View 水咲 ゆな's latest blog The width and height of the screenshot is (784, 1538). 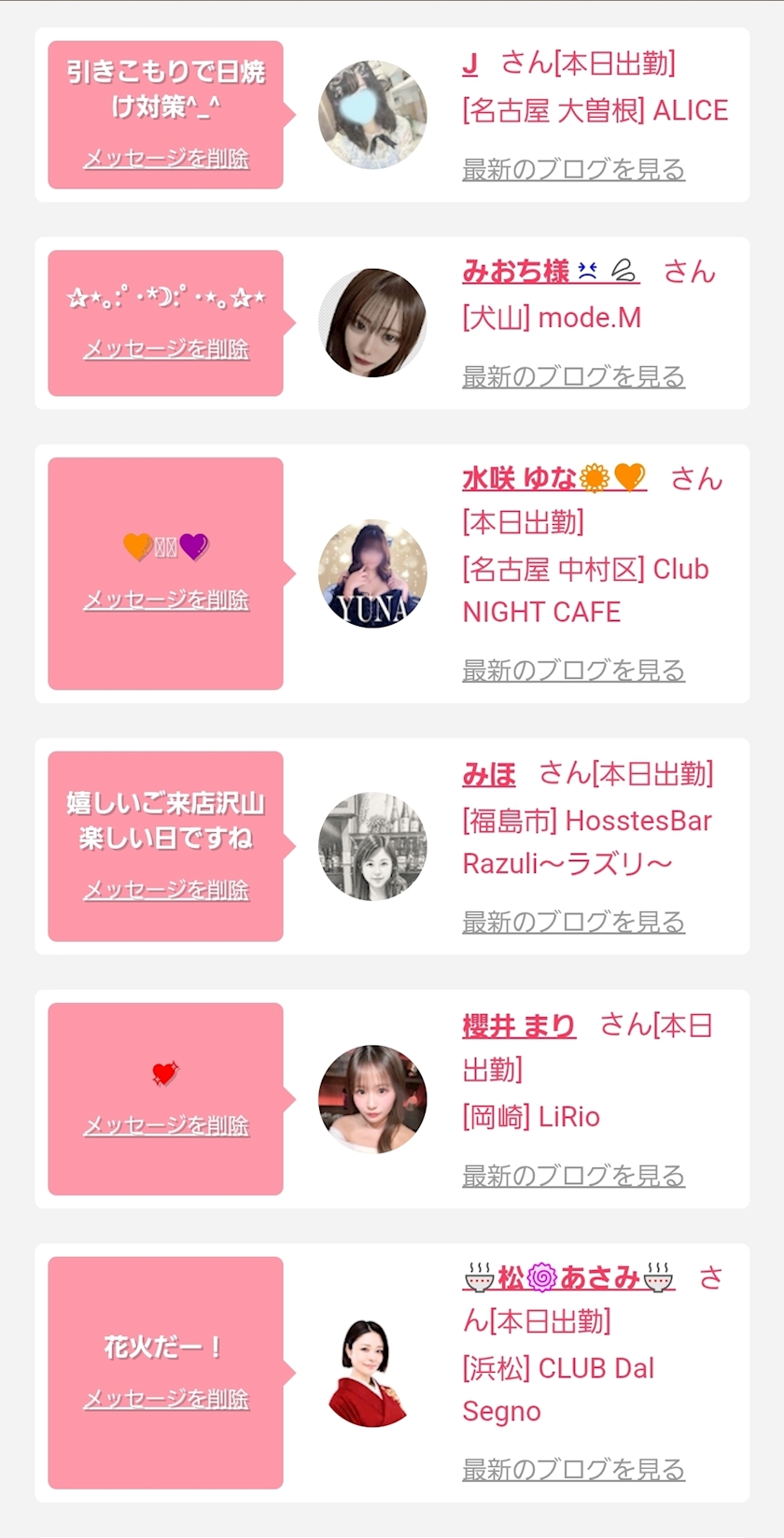(x=573, y=670)
